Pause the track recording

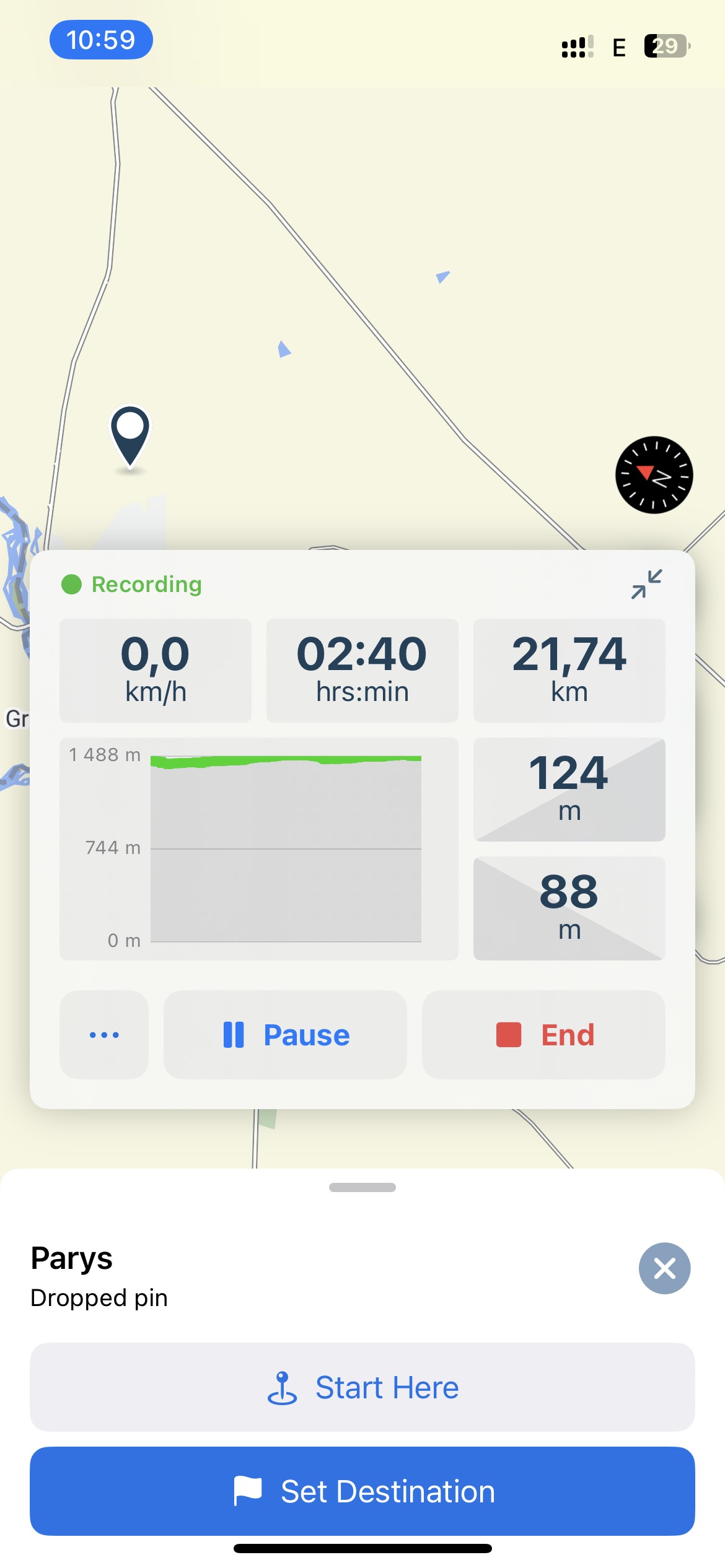click(285, 1034)
